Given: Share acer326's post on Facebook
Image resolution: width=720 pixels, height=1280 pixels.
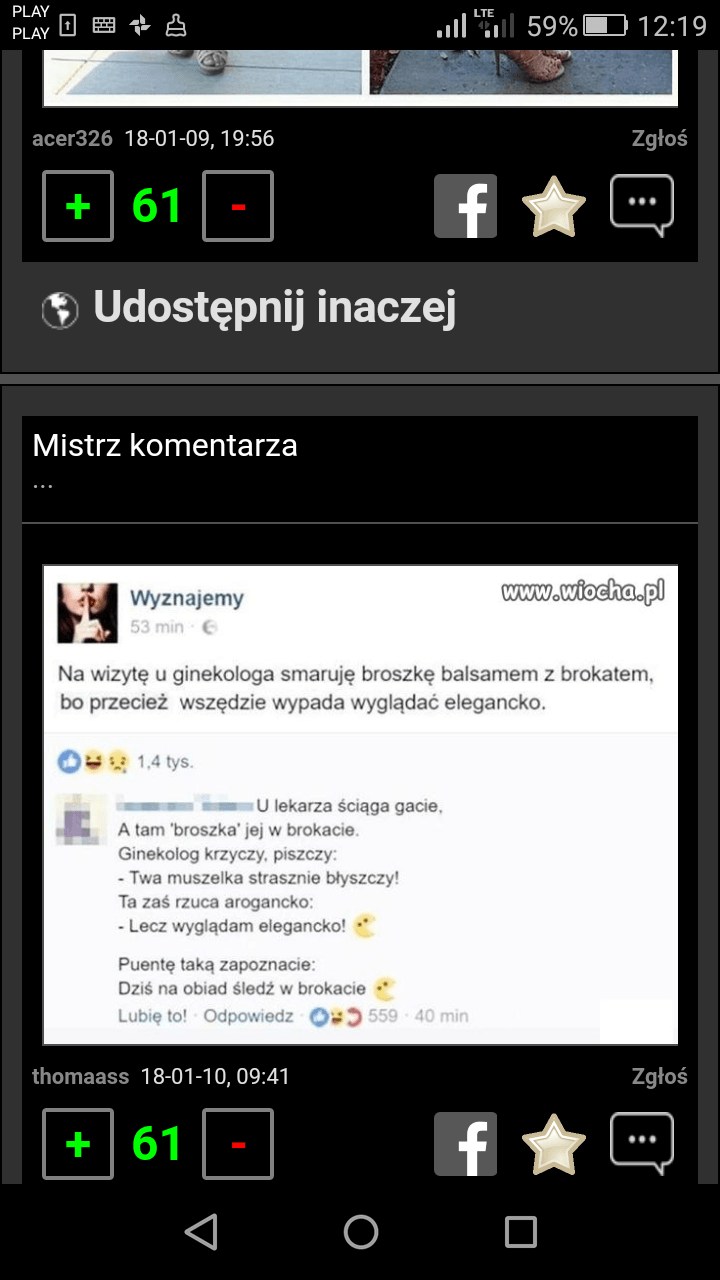Looking at the screenshot, I should point(465,206).
